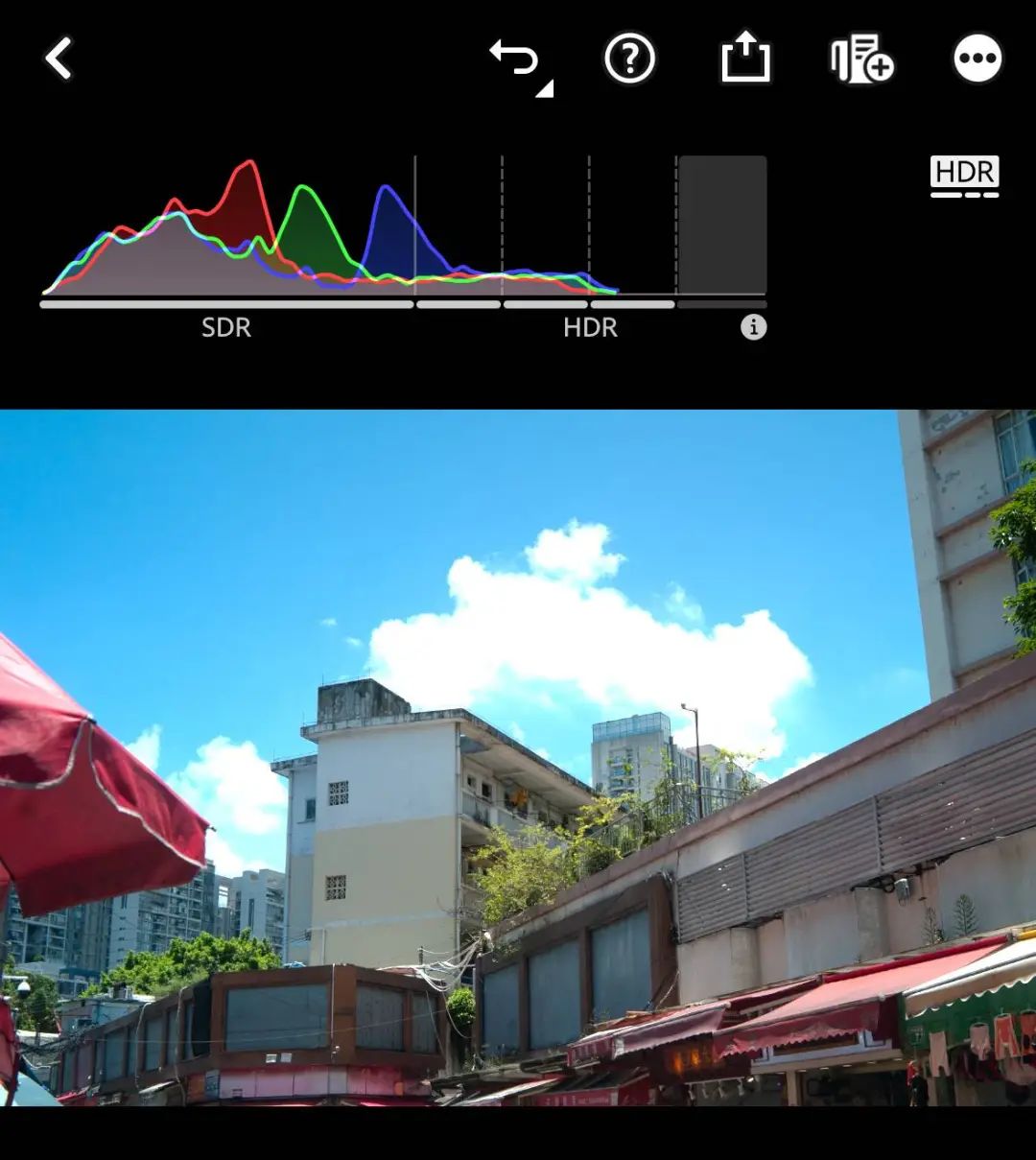1036x1160 pixels.
Task: Open the three-dot overflow menu
Action: pyautogui.click(x=977, y=59)
